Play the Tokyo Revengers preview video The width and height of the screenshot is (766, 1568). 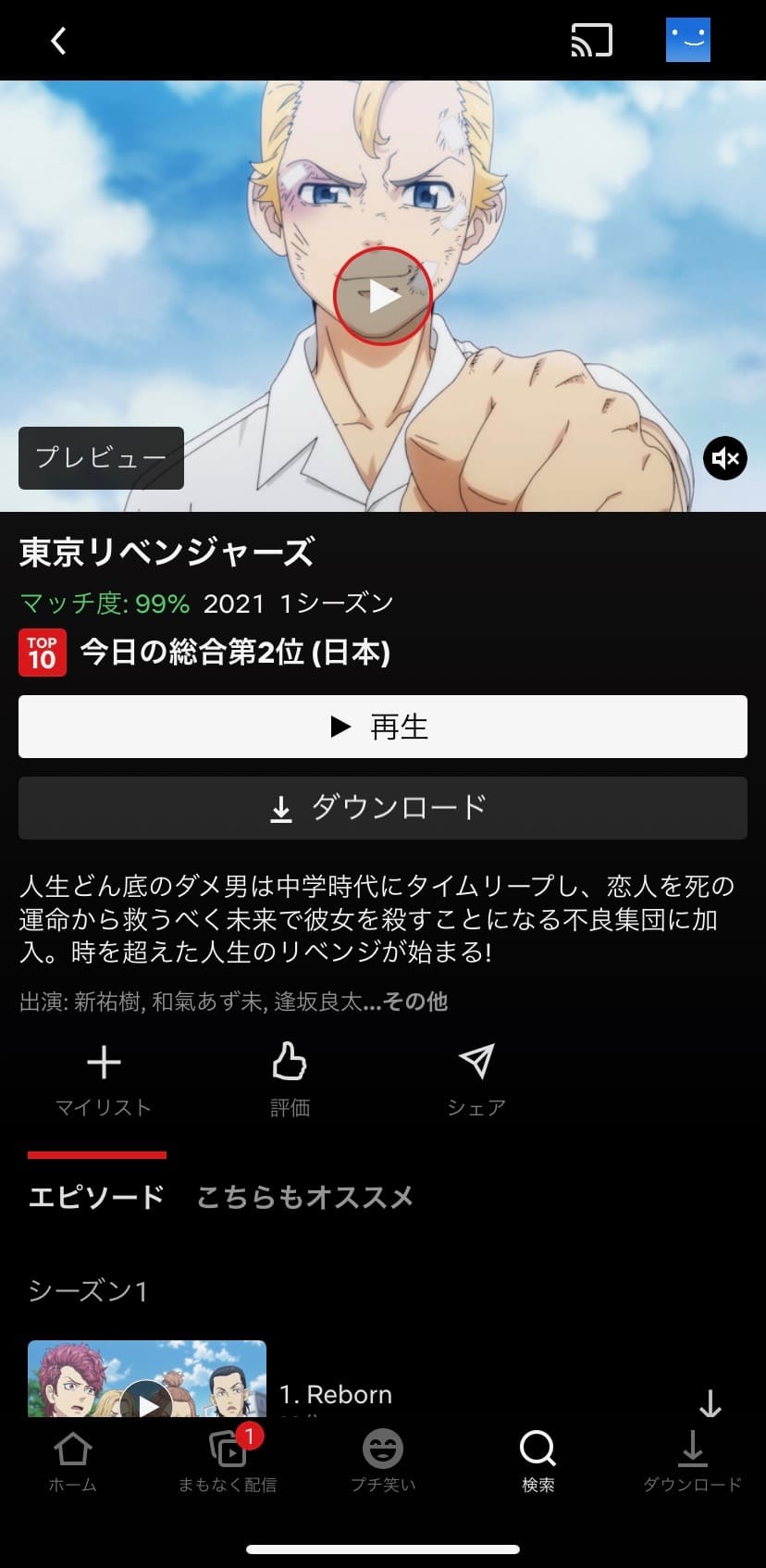382,296
